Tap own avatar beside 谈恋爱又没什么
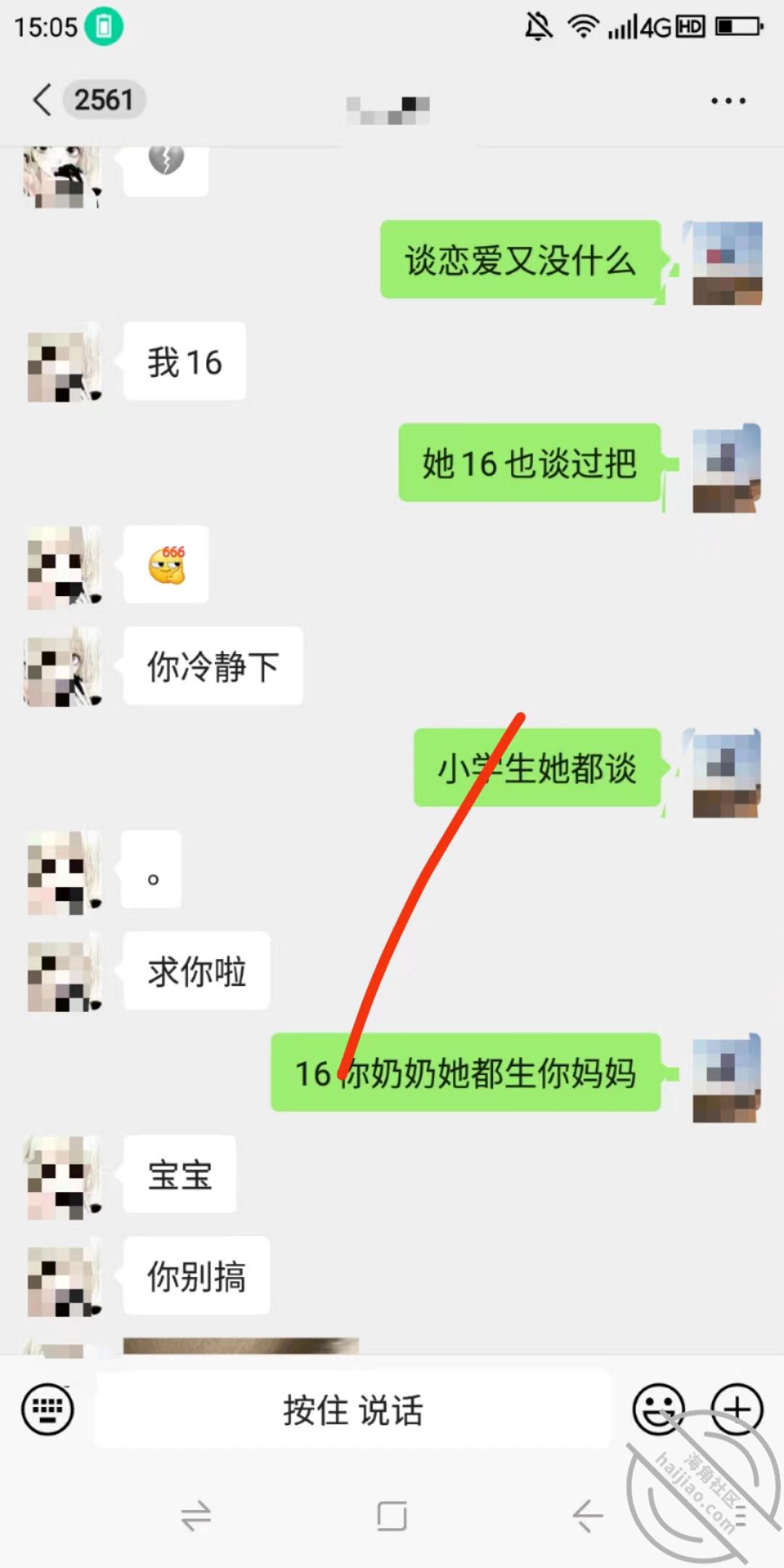This screenshot has width=784, height=1568. point(727,263)
